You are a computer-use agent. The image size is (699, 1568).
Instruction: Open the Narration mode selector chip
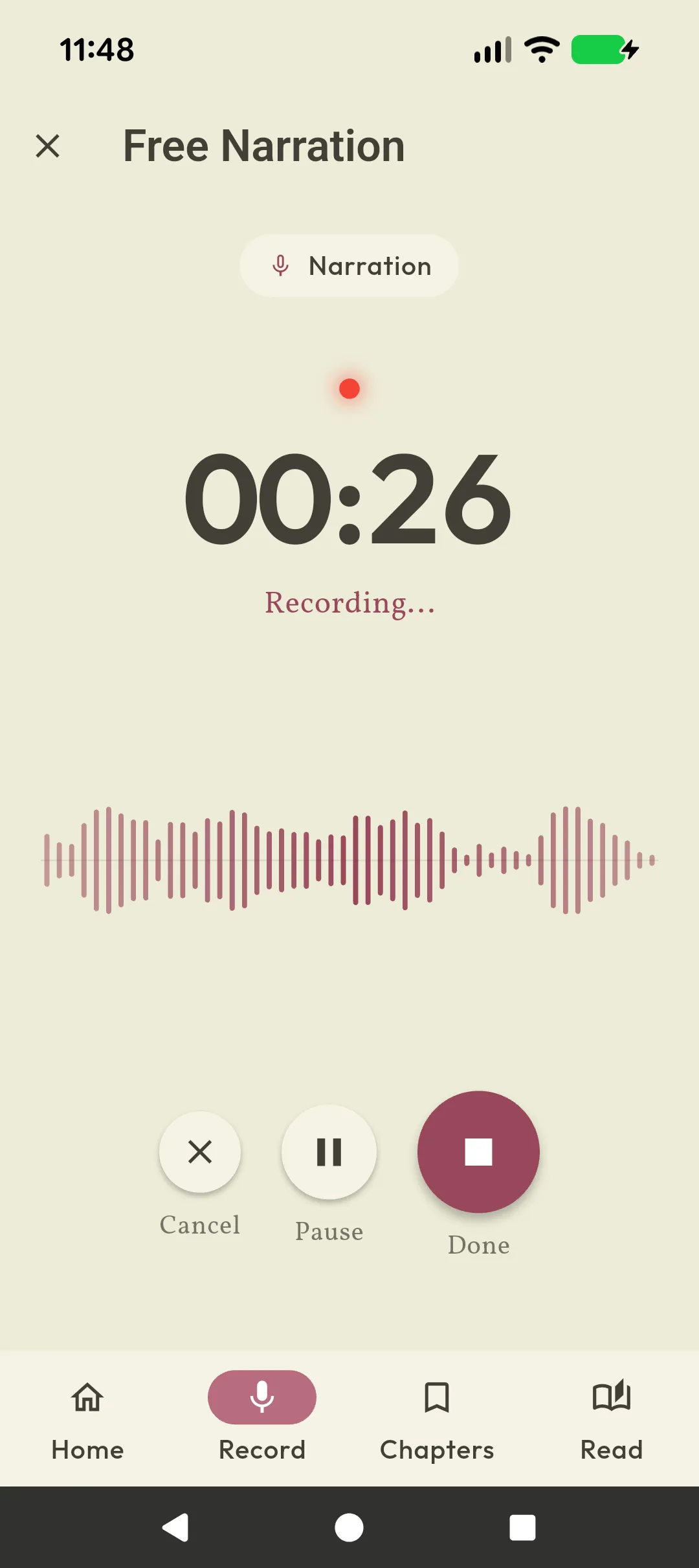[349, 265]
